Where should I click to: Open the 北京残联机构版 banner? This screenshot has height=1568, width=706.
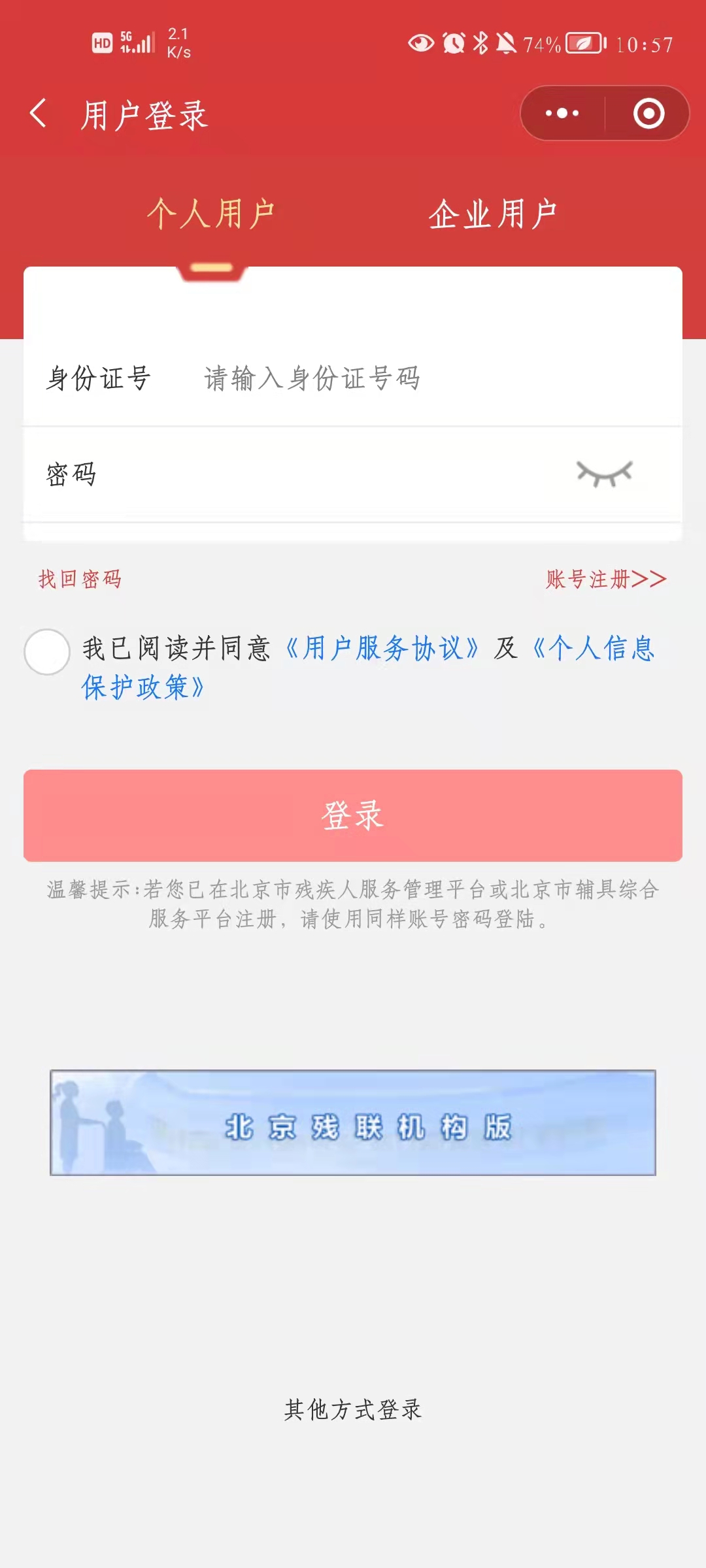tap(353, 1122)
